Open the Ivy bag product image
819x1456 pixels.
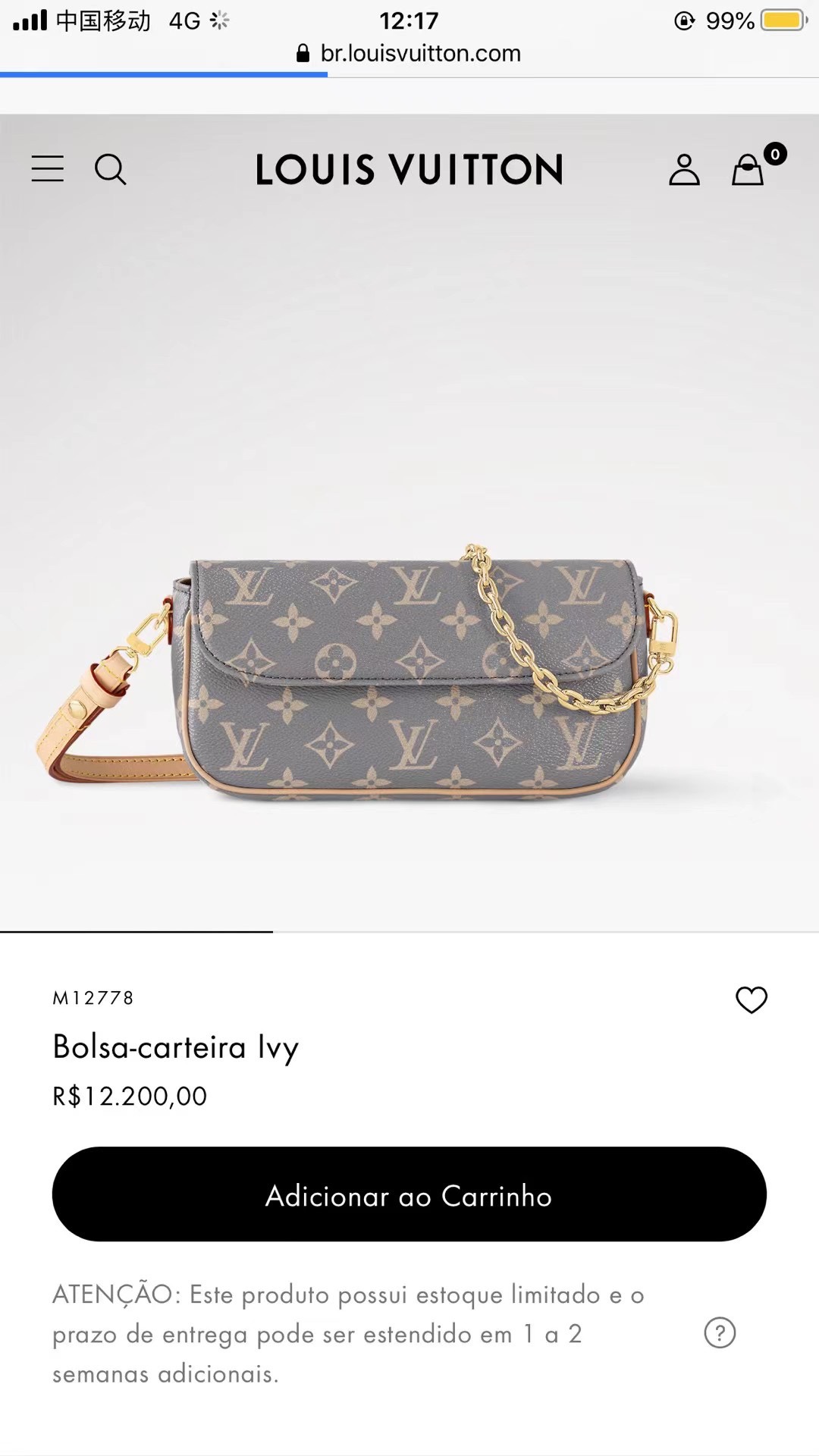409,675
